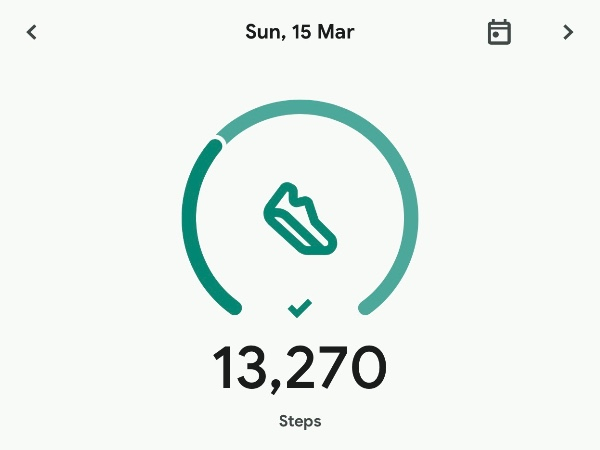Go to the next day

[568, 32]
